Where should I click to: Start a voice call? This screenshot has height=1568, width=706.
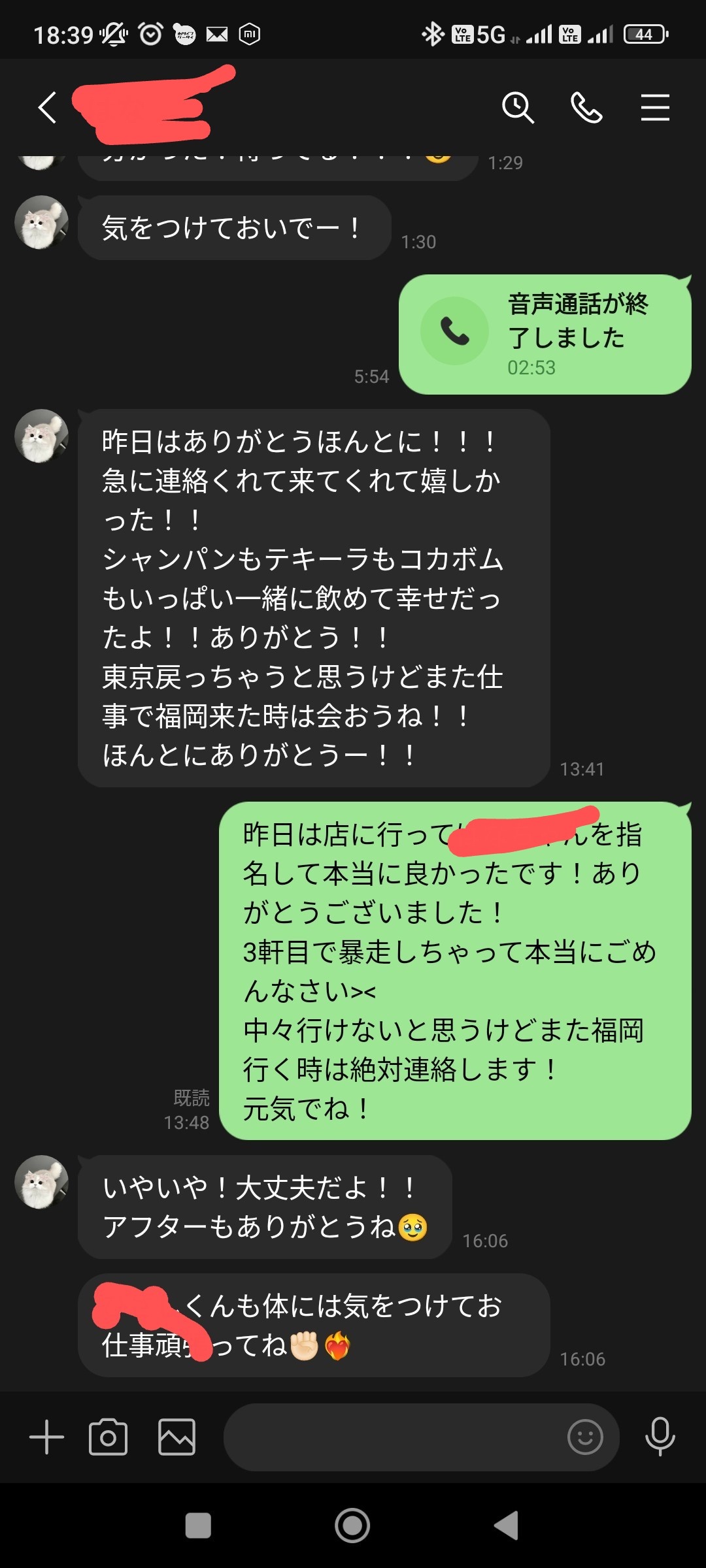click(x=586, y=108)
